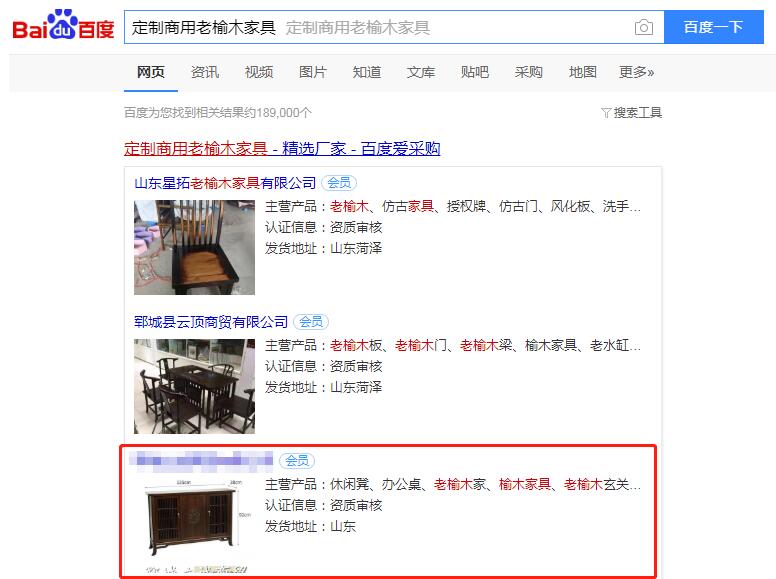Tap the search box with 定制商用老榆木家具

(x=380, y=27)
